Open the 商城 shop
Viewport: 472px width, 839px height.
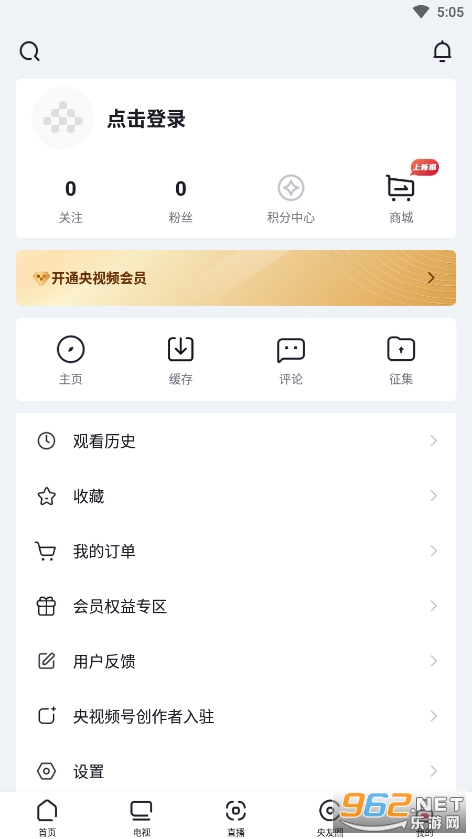pos(401,200)
